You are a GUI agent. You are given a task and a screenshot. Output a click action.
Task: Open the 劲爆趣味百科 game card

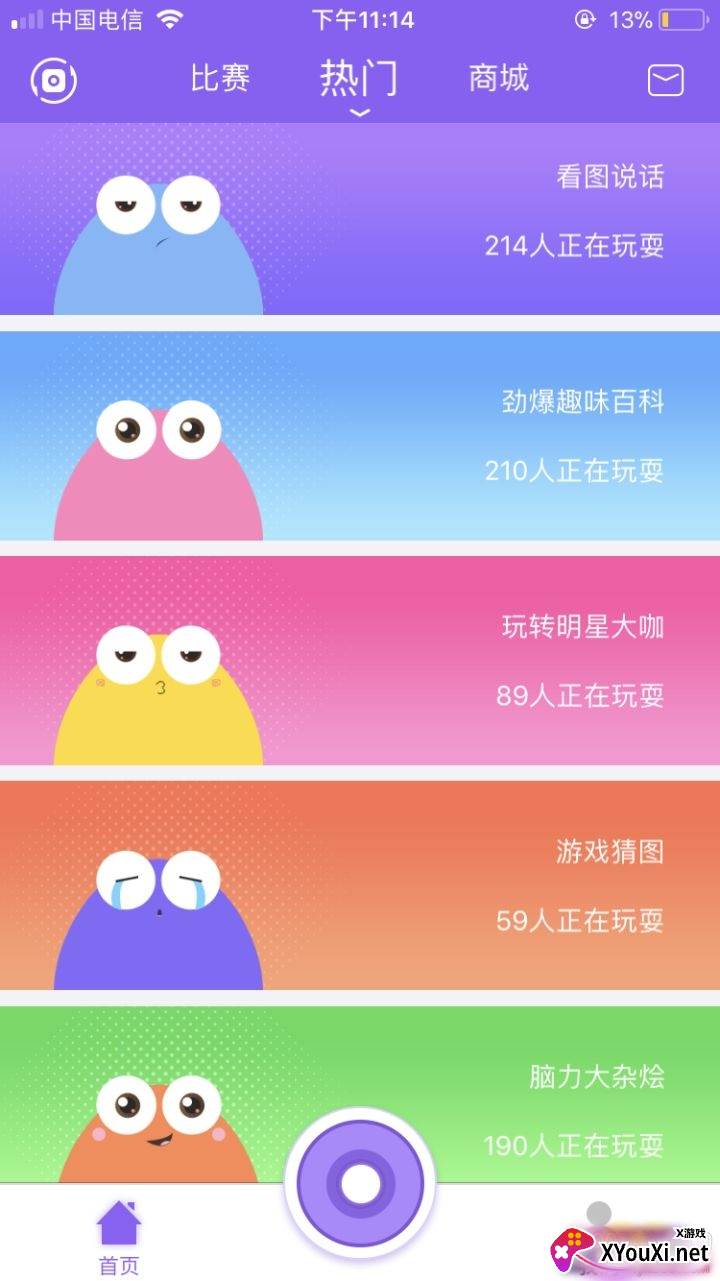click(x=360, y=436)
